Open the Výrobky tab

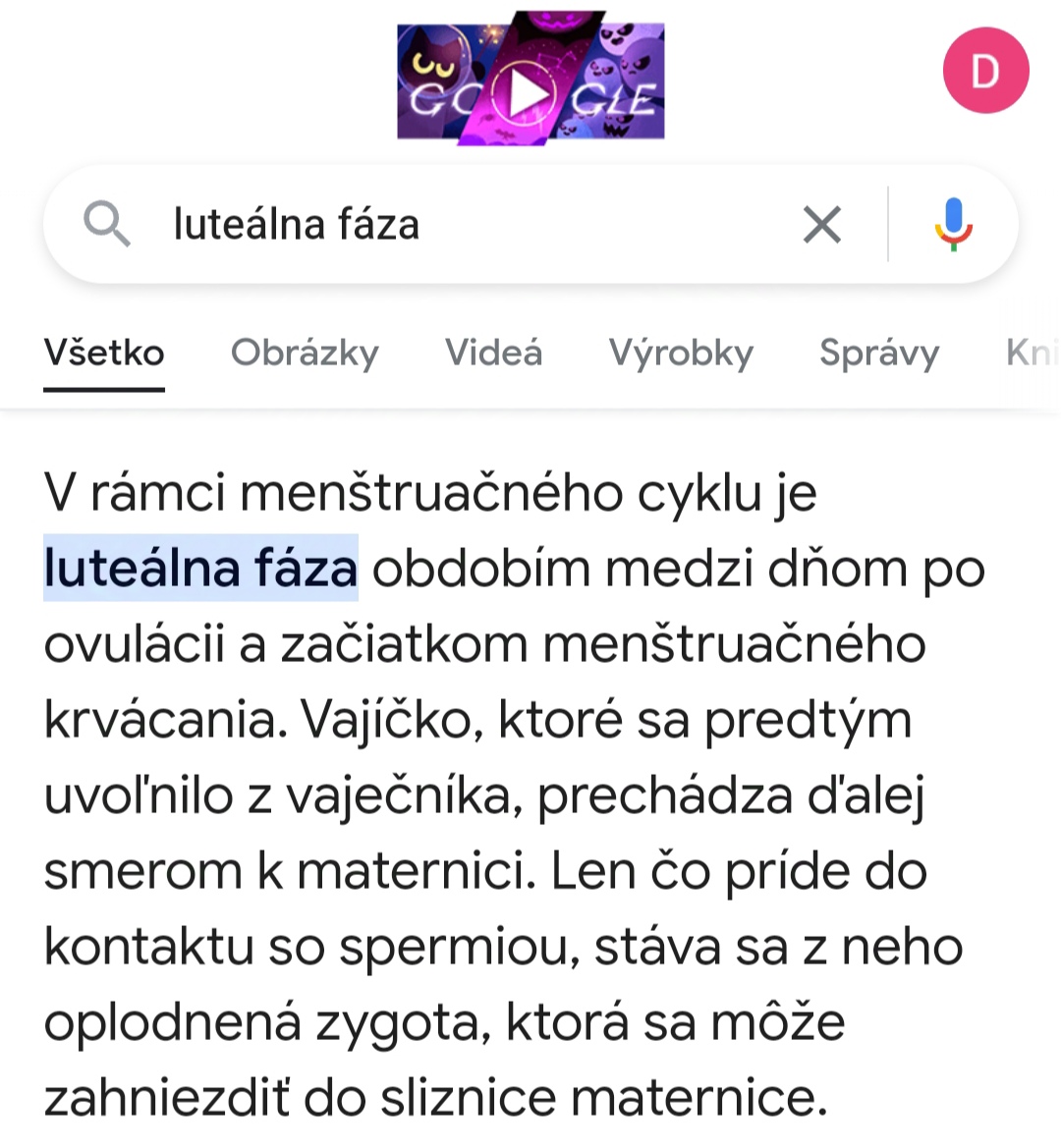tap(681, 353)
